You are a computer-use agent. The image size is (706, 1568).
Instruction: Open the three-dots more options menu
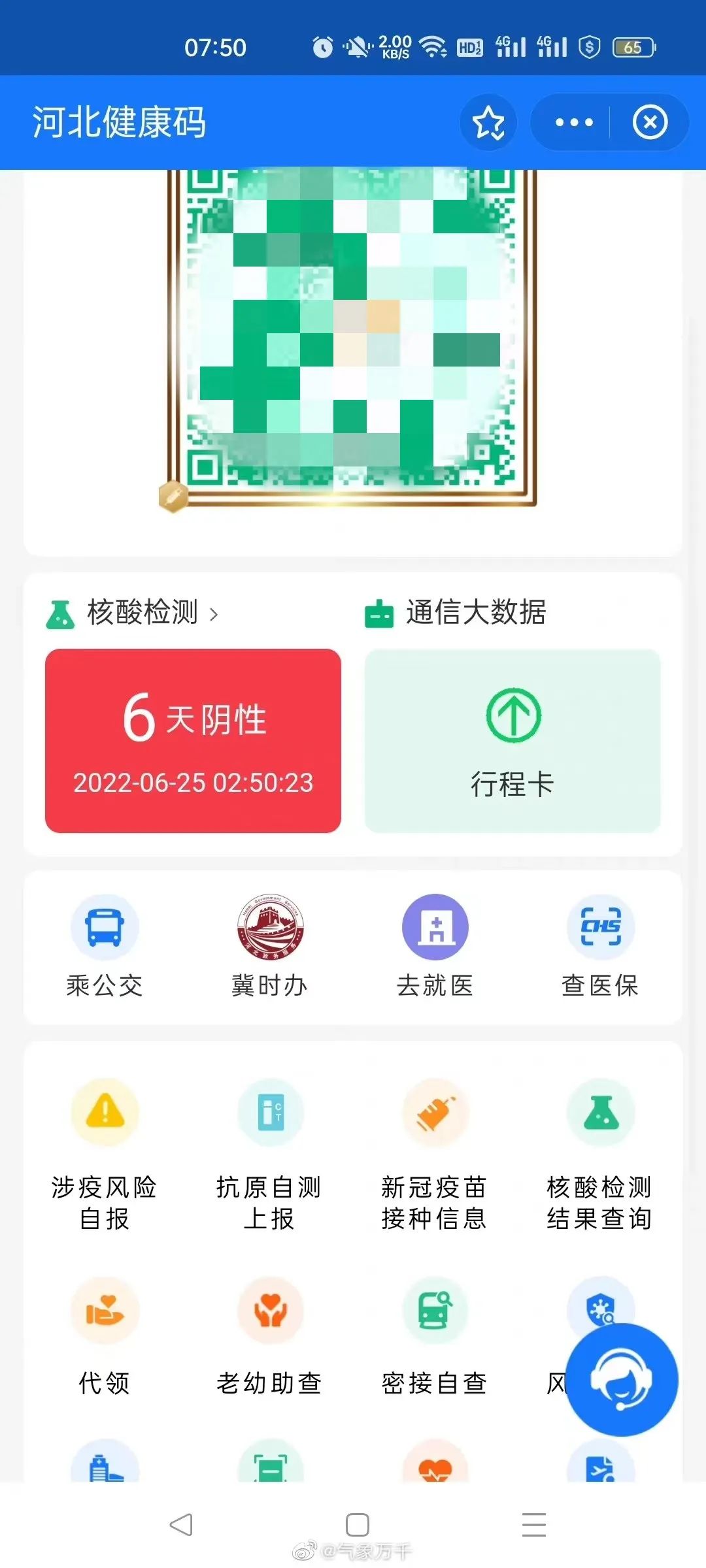[x=573, y=122]
